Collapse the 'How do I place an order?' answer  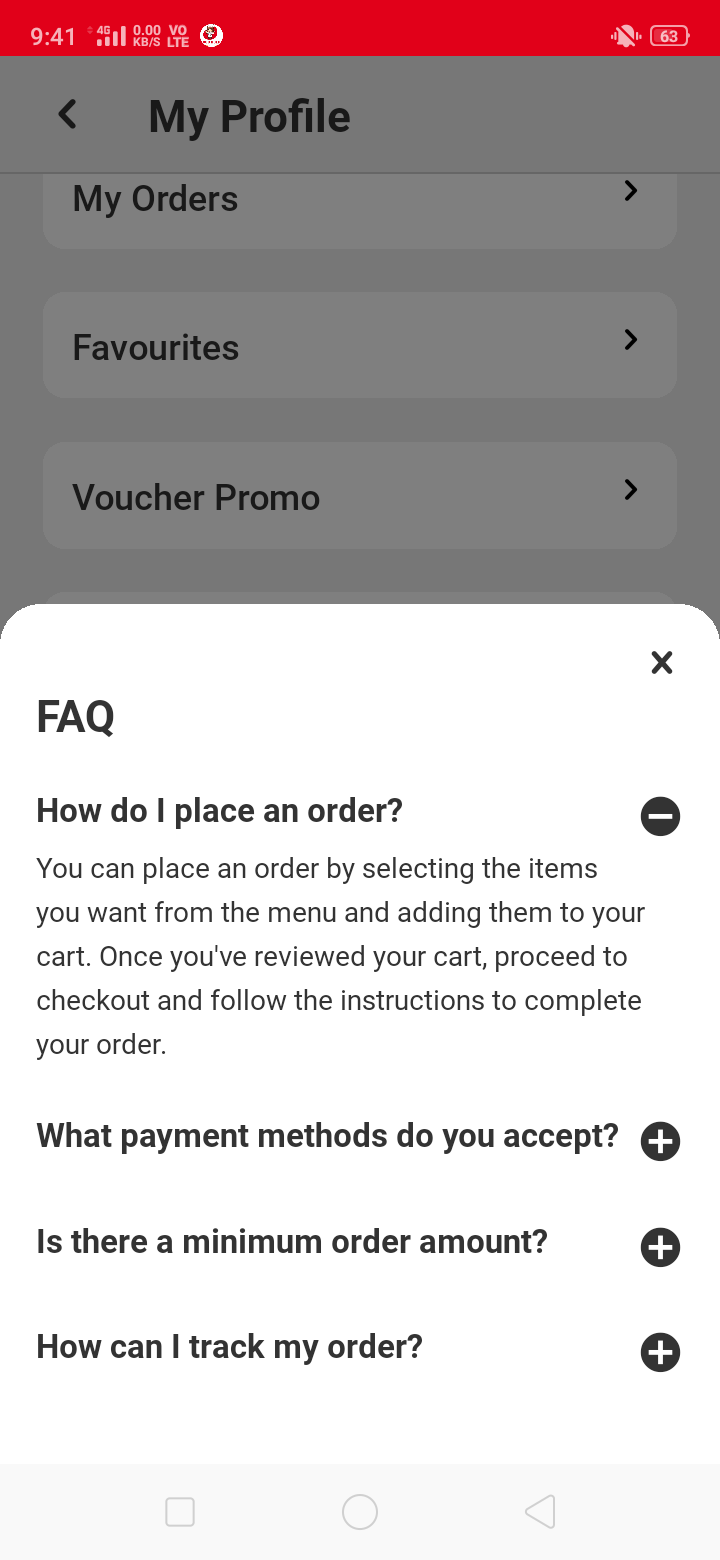click(660, 816)
